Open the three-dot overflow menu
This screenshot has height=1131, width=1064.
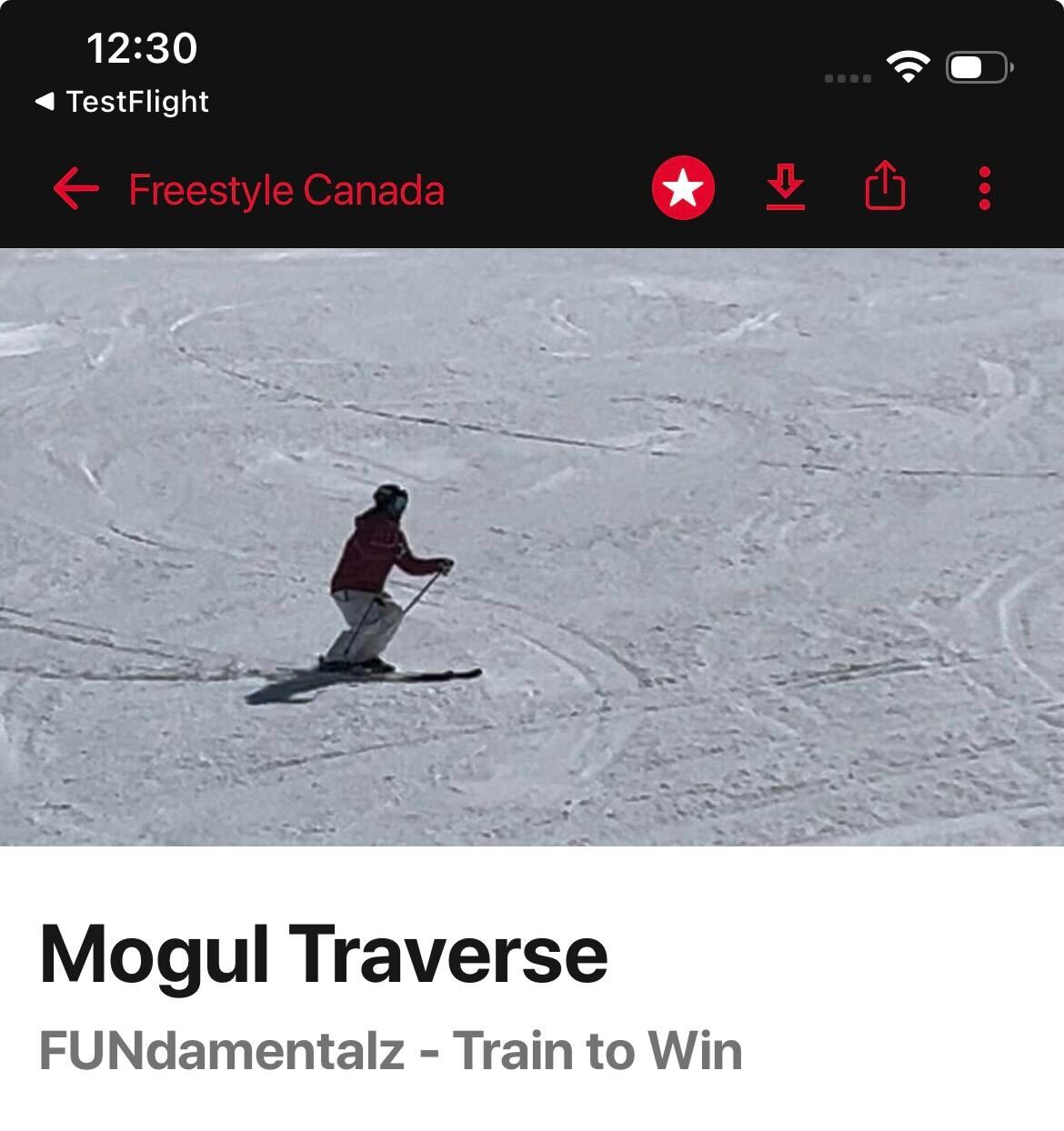pos(984,189)
